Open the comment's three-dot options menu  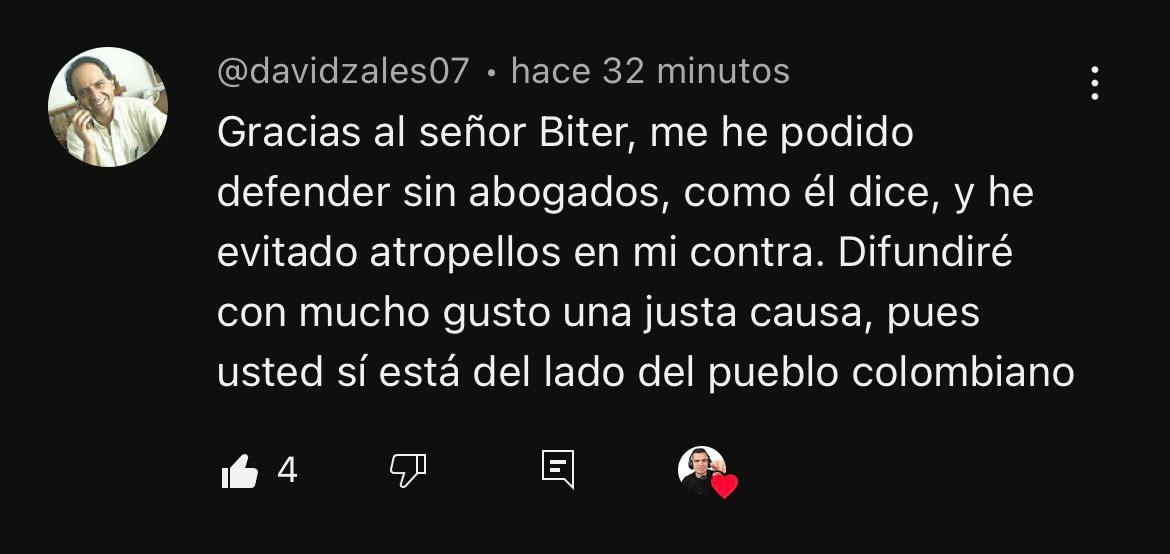coord(1095,83)
